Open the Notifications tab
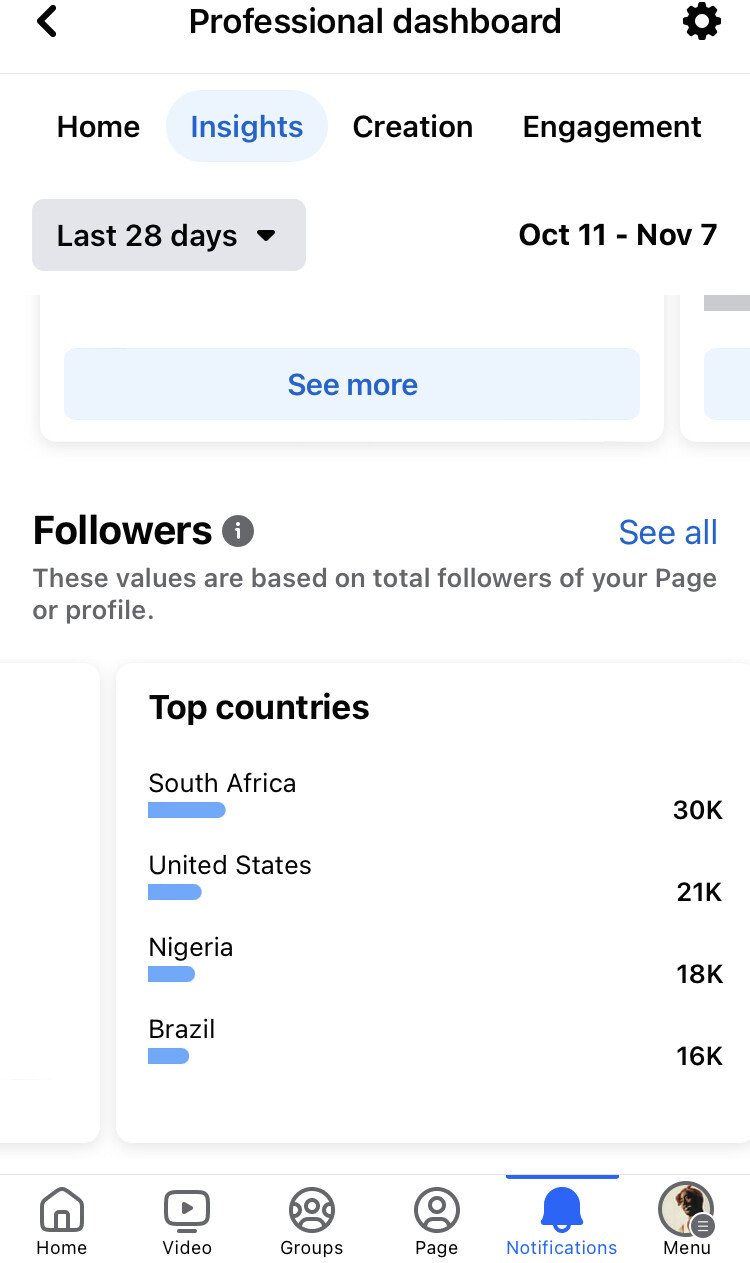 [x=562, y=1220]
